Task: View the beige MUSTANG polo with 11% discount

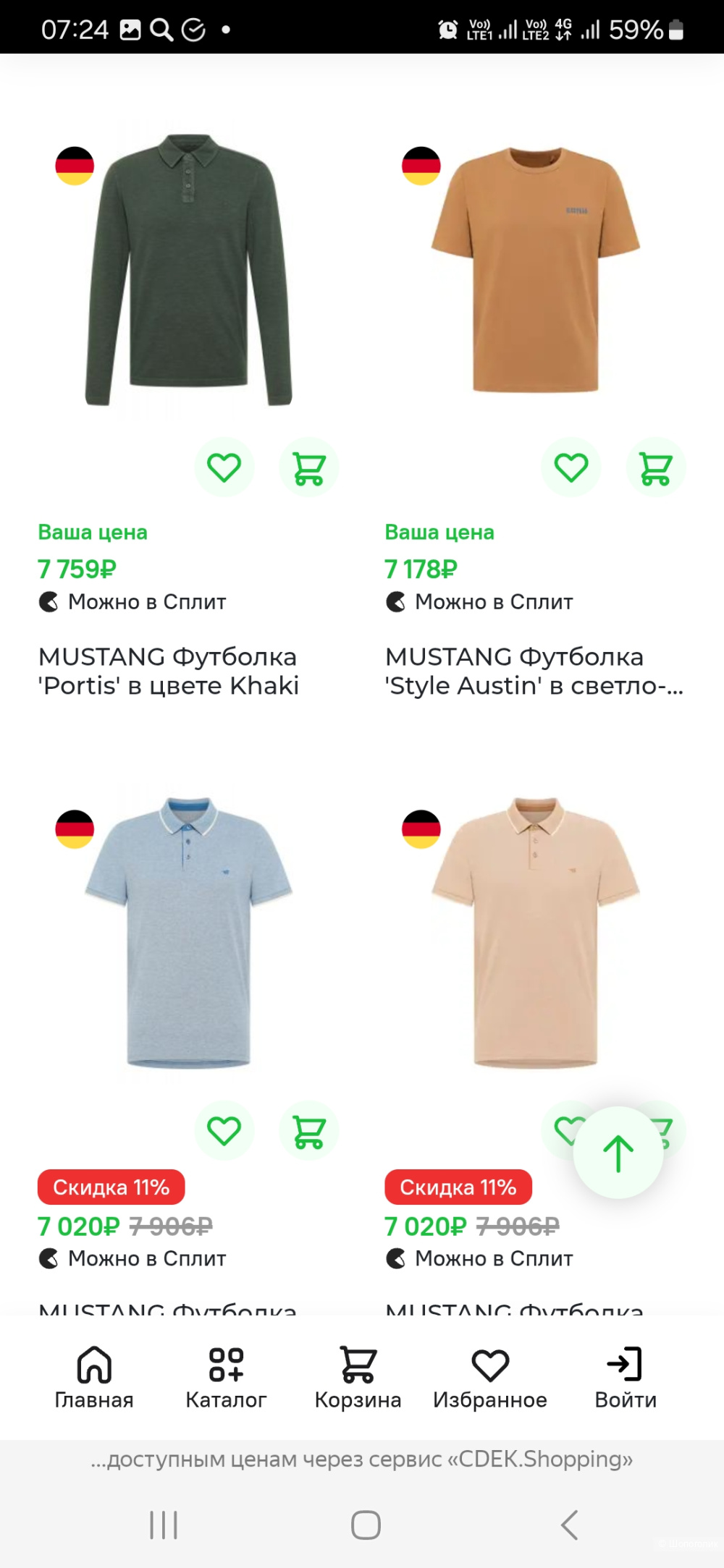Action: pos(536,933)
